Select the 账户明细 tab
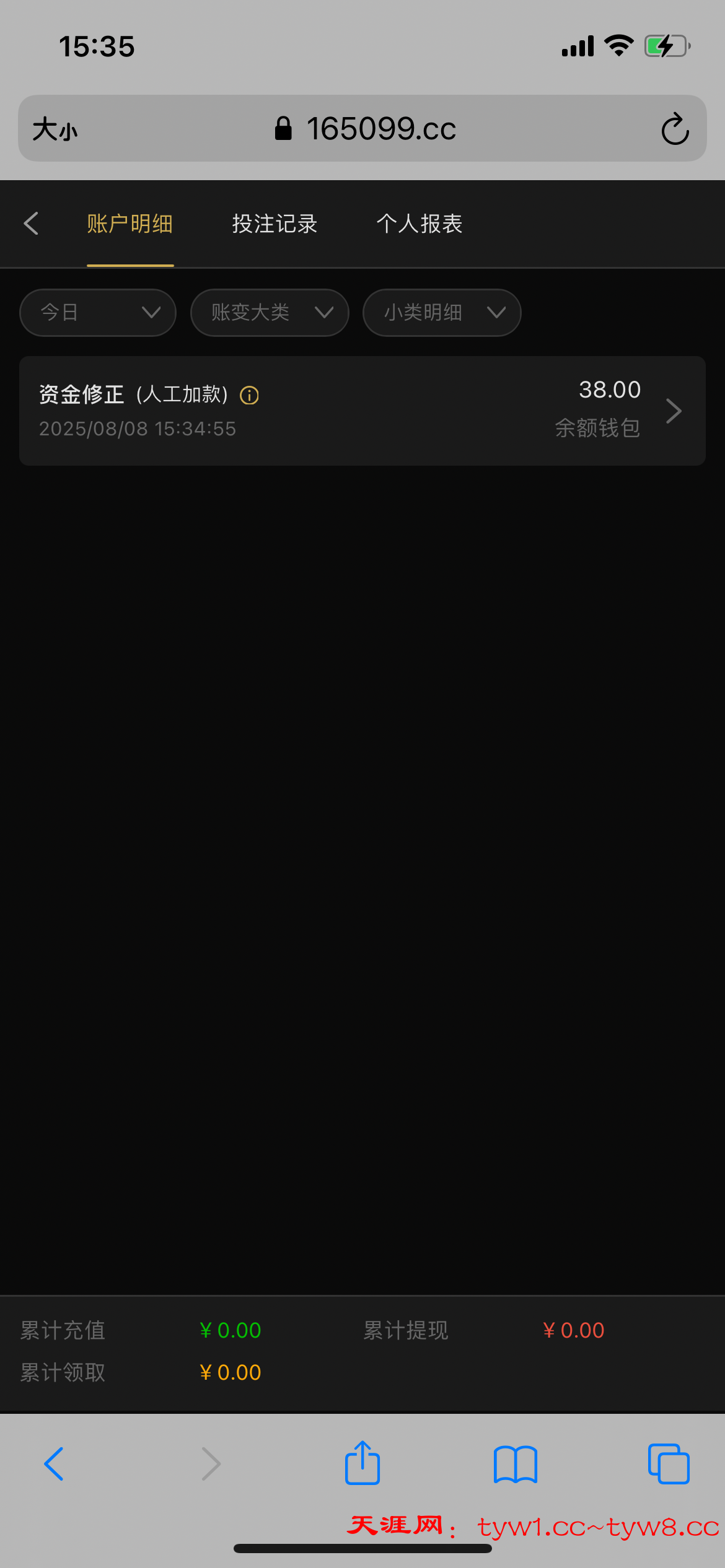 [130, 224]
